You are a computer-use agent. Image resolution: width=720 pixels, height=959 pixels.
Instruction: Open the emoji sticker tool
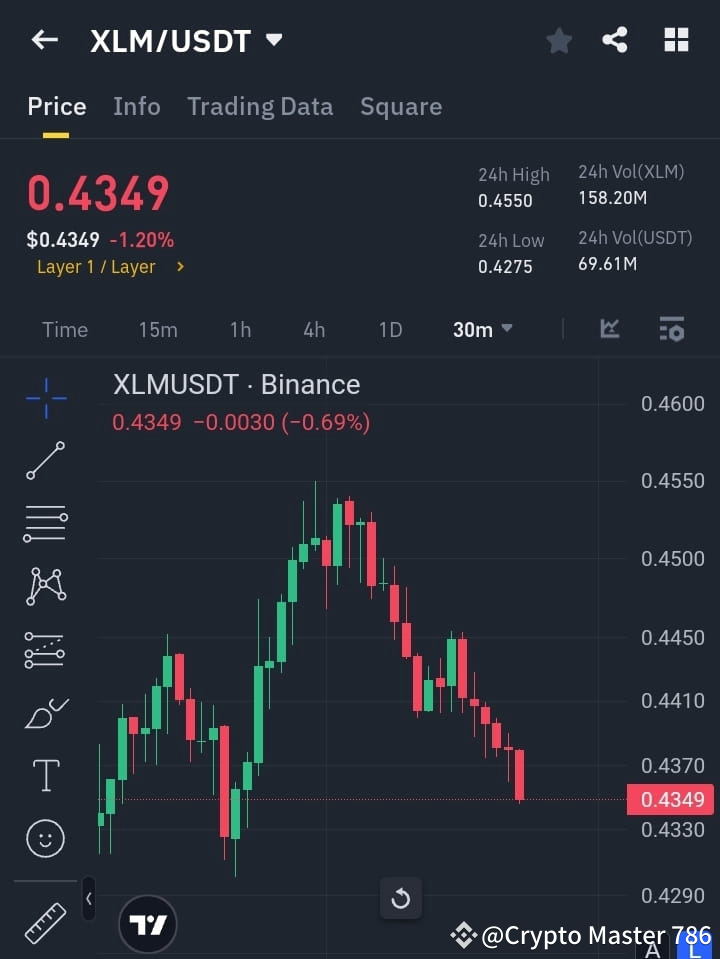click(45, 838)
